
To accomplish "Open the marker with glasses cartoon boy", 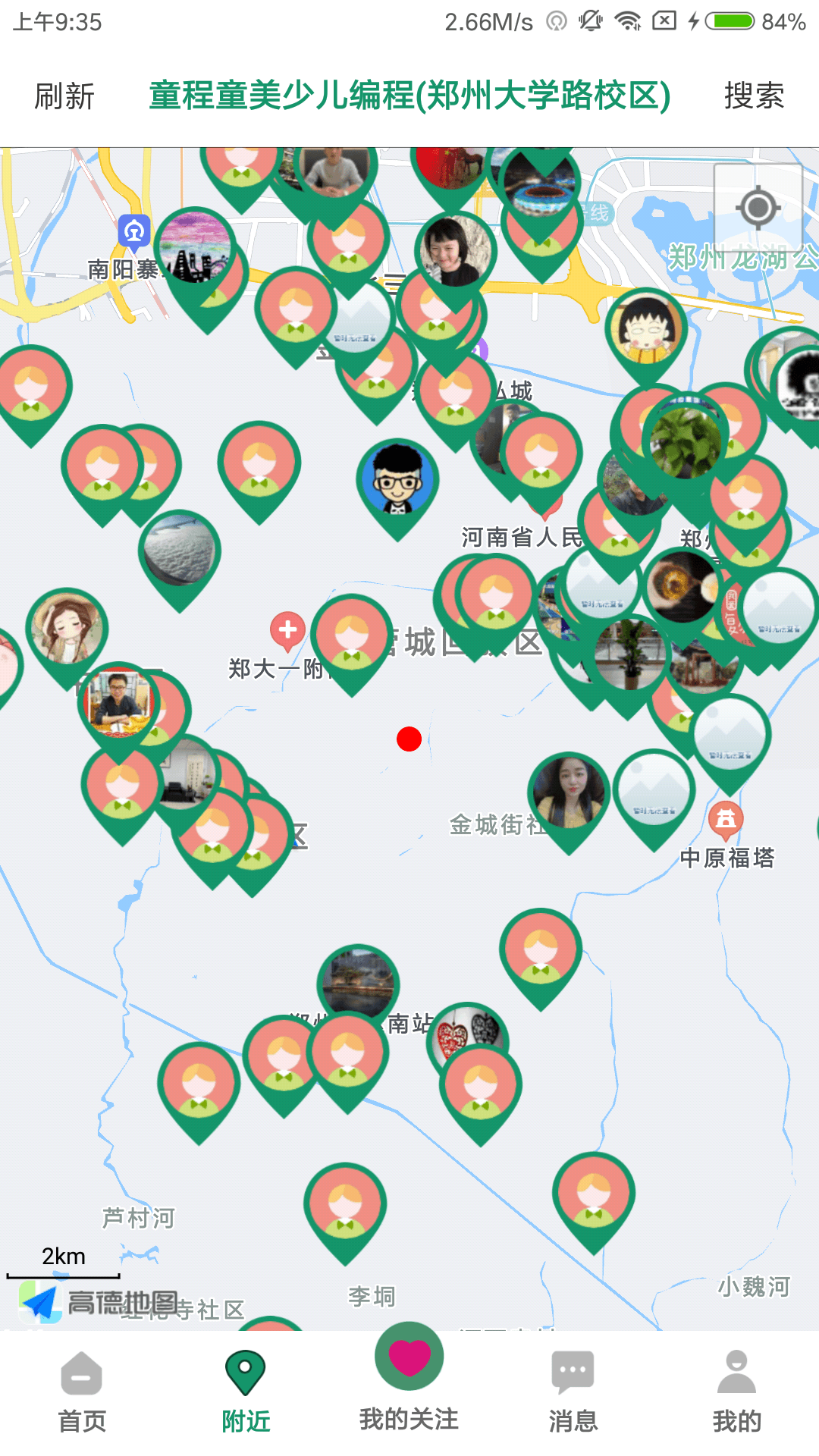I will (x=397, y=479).
